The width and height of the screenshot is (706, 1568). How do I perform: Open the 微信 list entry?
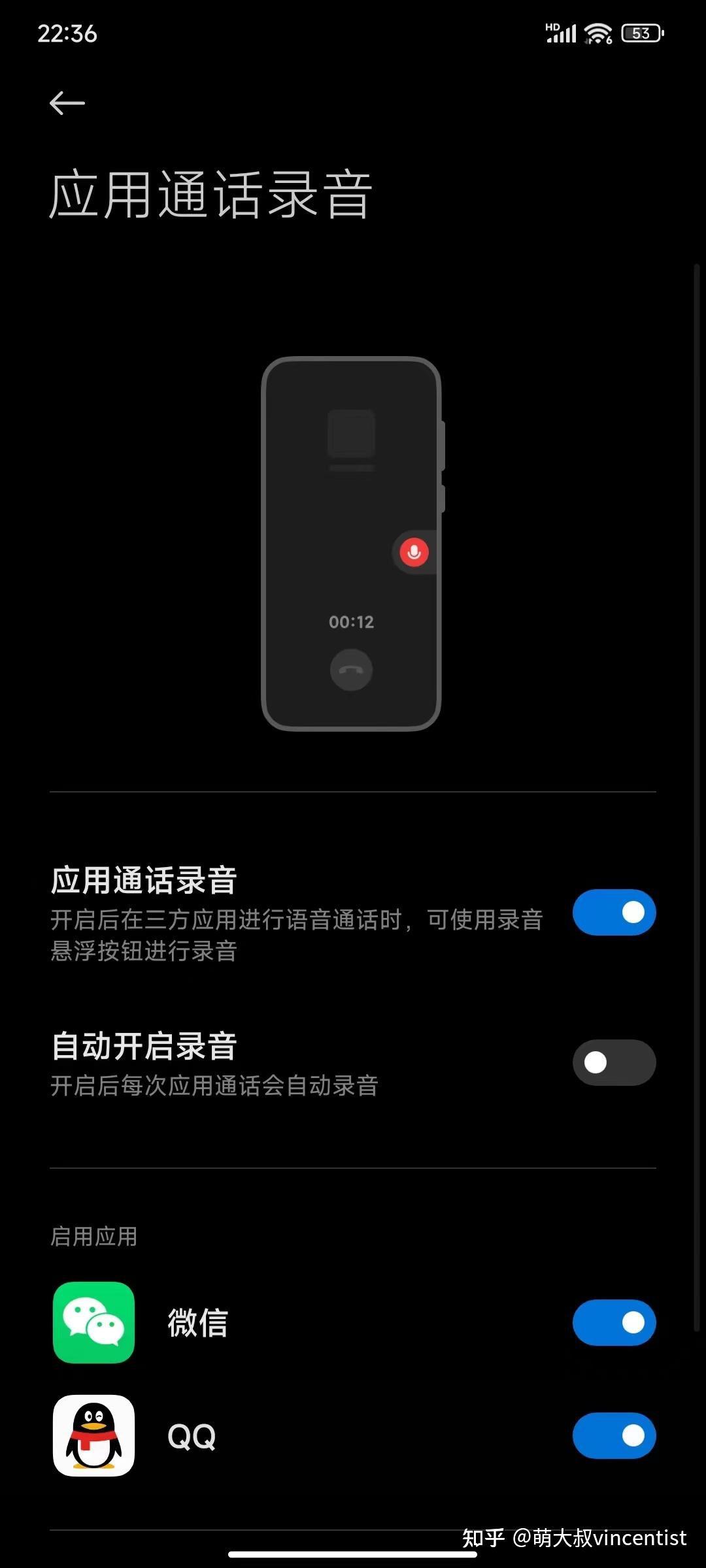(x=196, y=1322)
